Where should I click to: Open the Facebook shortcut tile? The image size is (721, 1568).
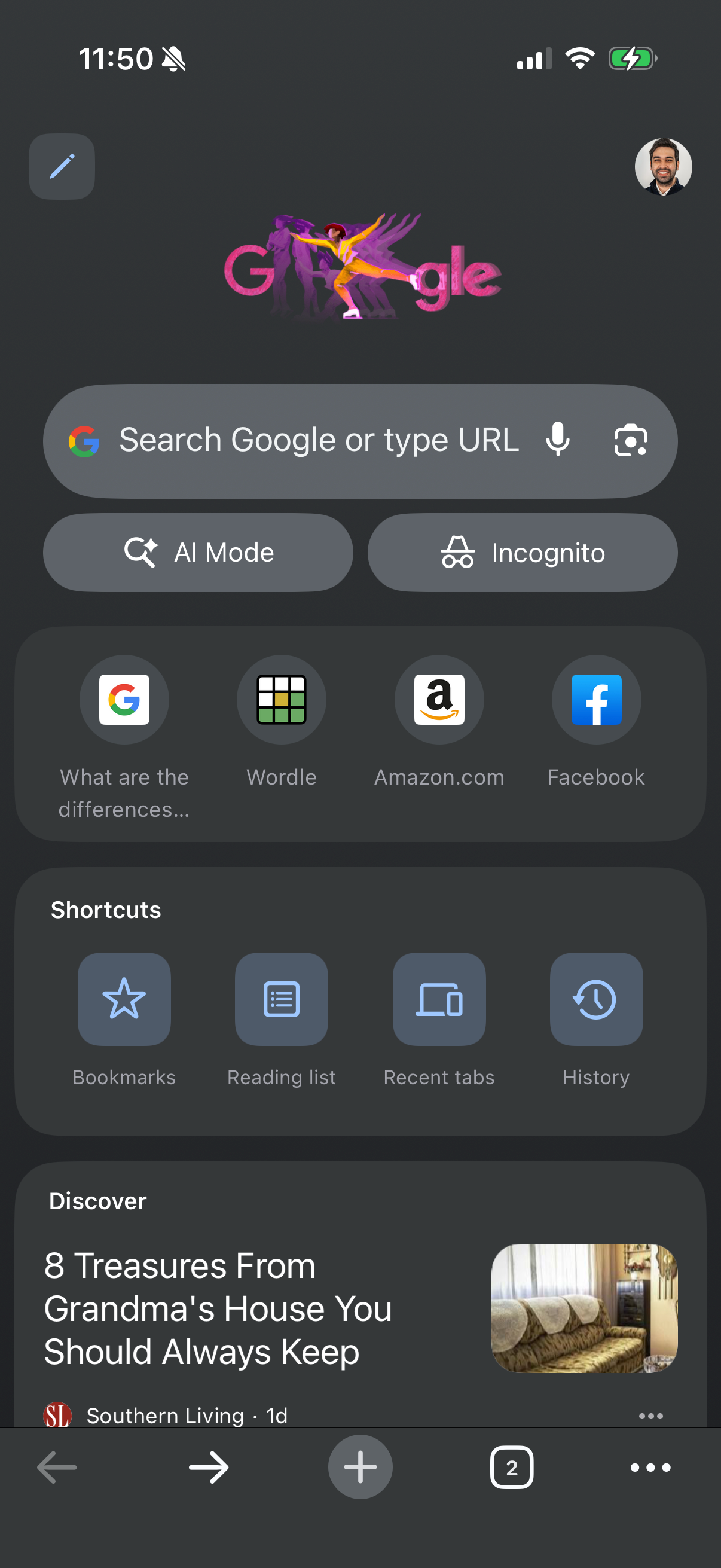pyautogui.click(x=595, y=700)
